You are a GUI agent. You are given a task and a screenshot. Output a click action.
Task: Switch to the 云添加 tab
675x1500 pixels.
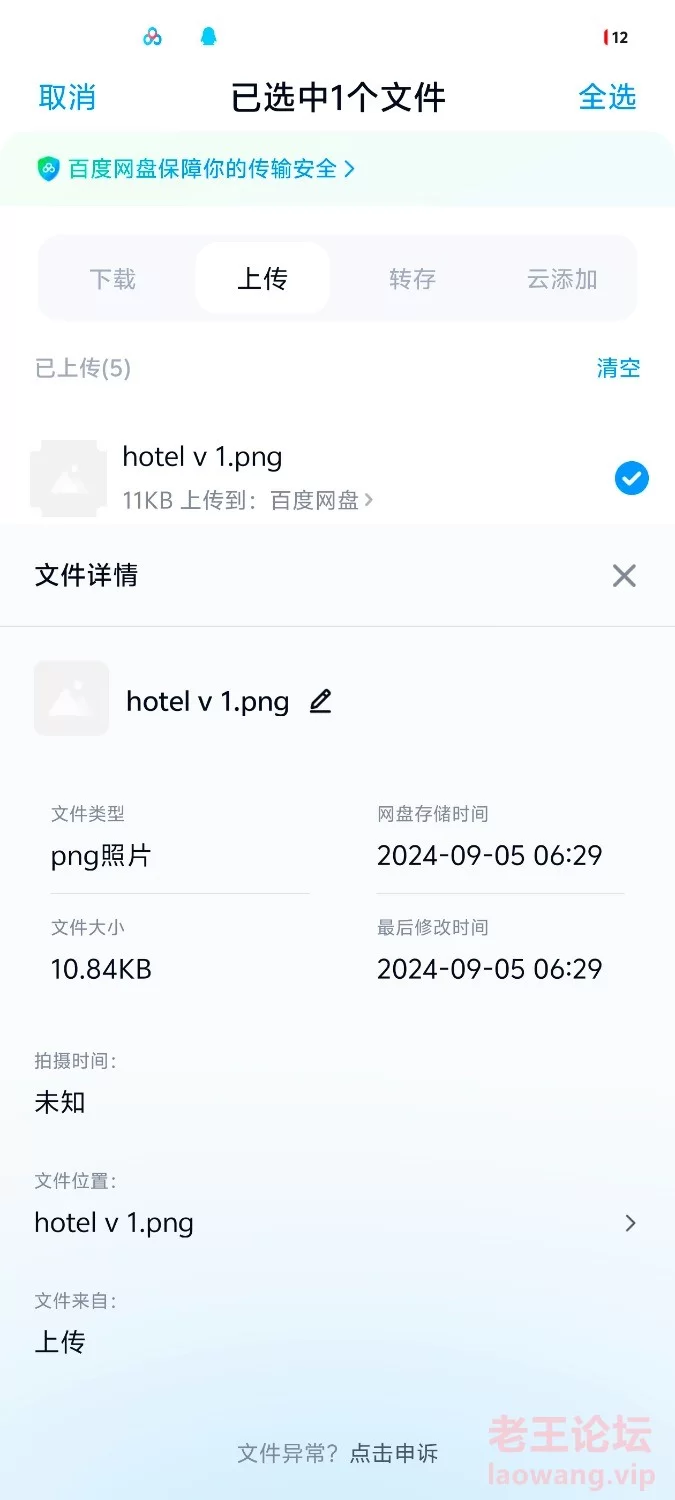point(562,279)
